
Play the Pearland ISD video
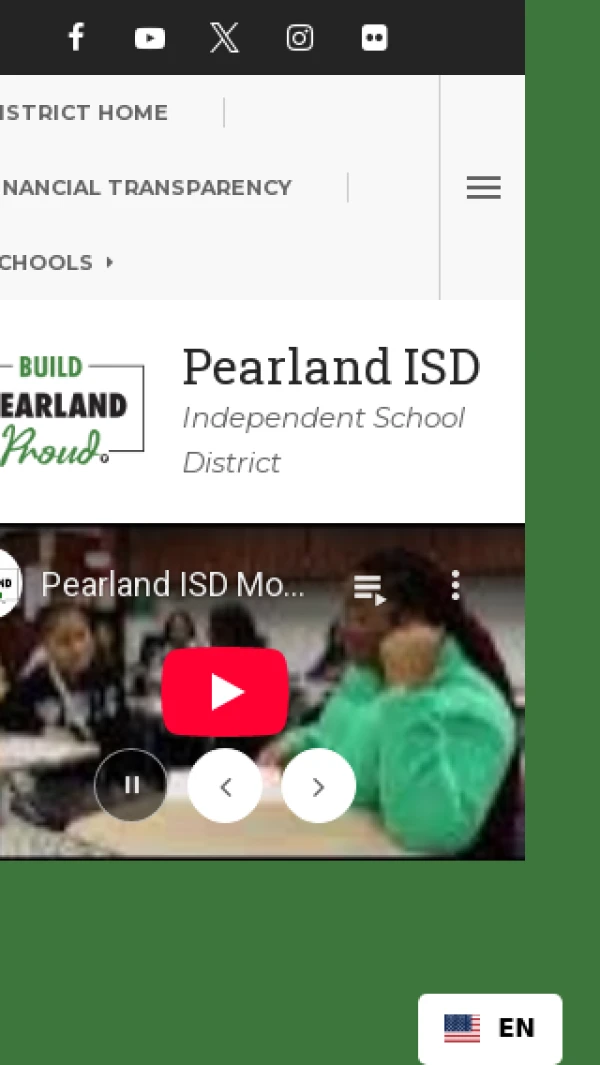[225, 691]
